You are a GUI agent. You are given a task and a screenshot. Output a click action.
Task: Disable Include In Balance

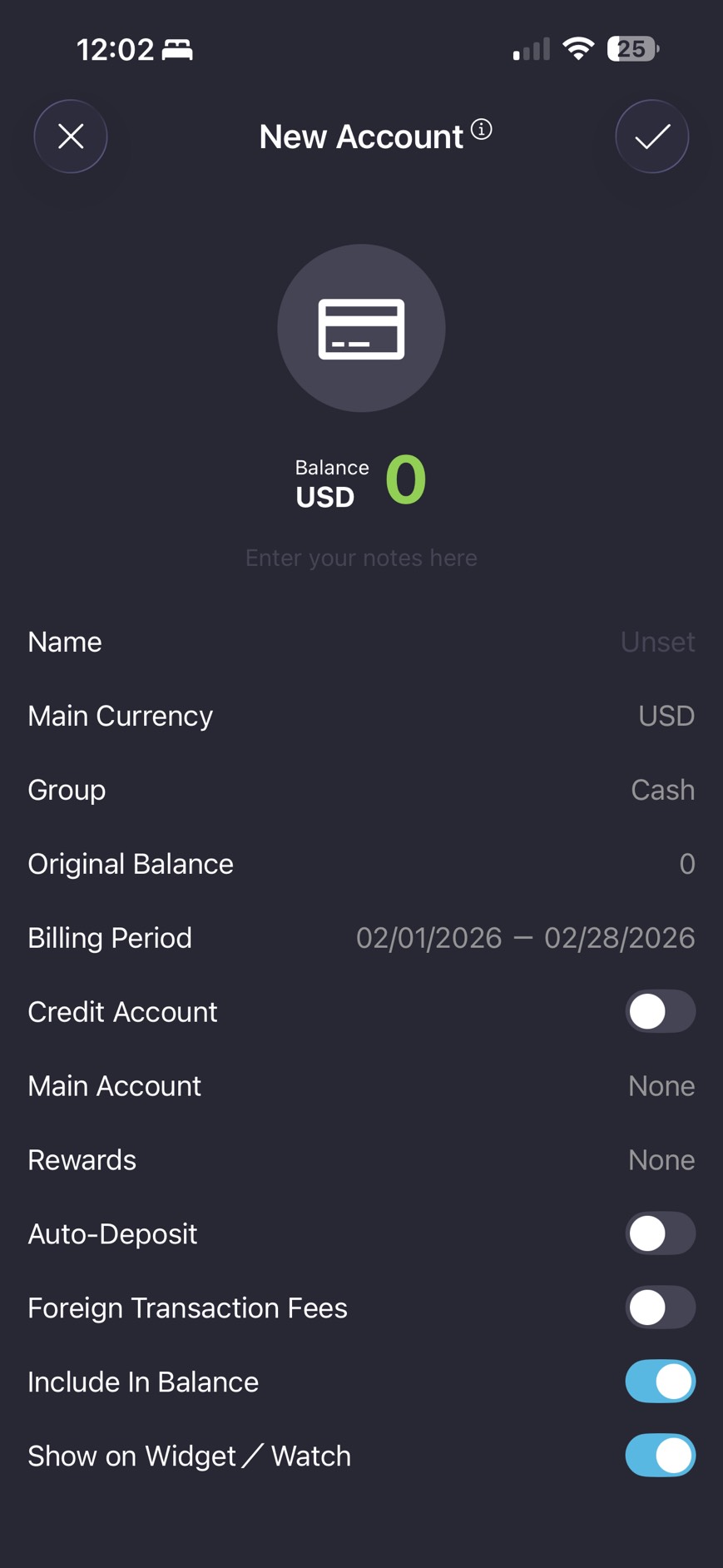660,1382
